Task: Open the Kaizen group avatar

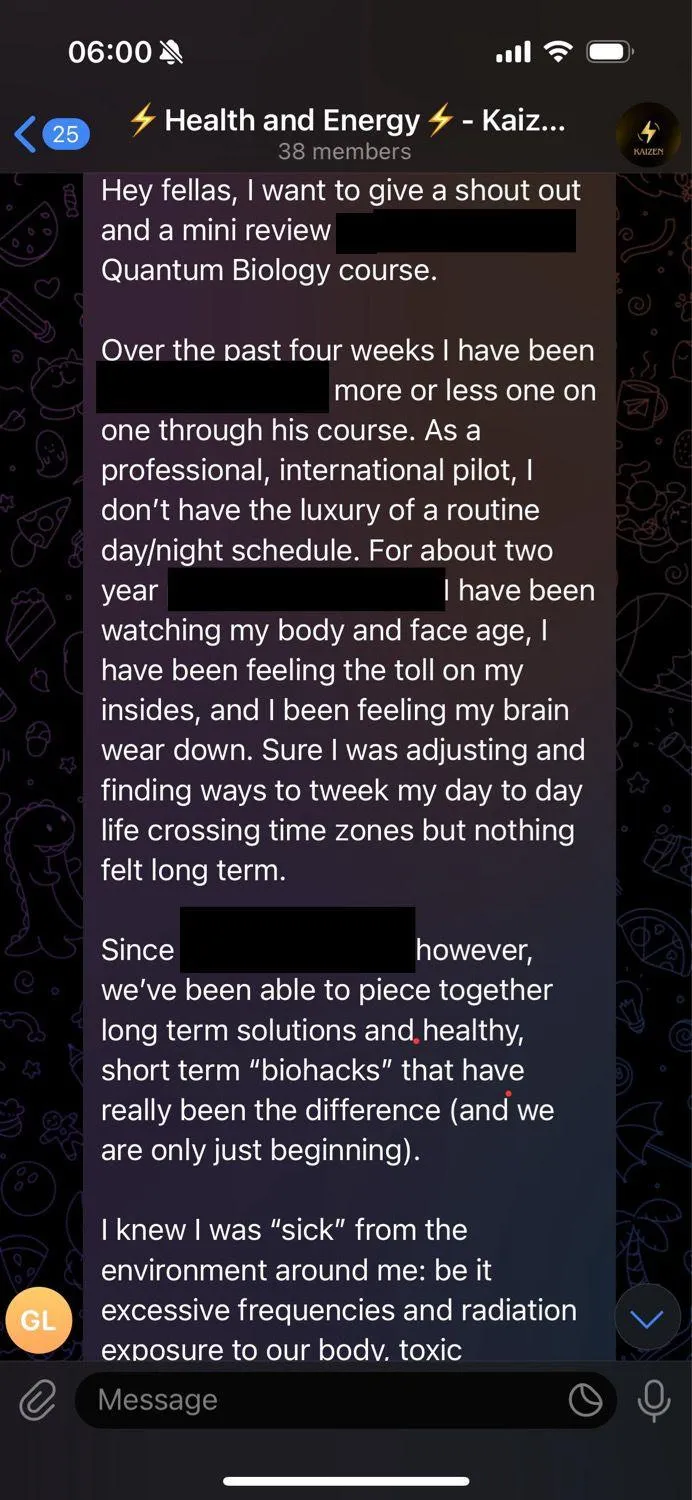Action: coord(648,134)
